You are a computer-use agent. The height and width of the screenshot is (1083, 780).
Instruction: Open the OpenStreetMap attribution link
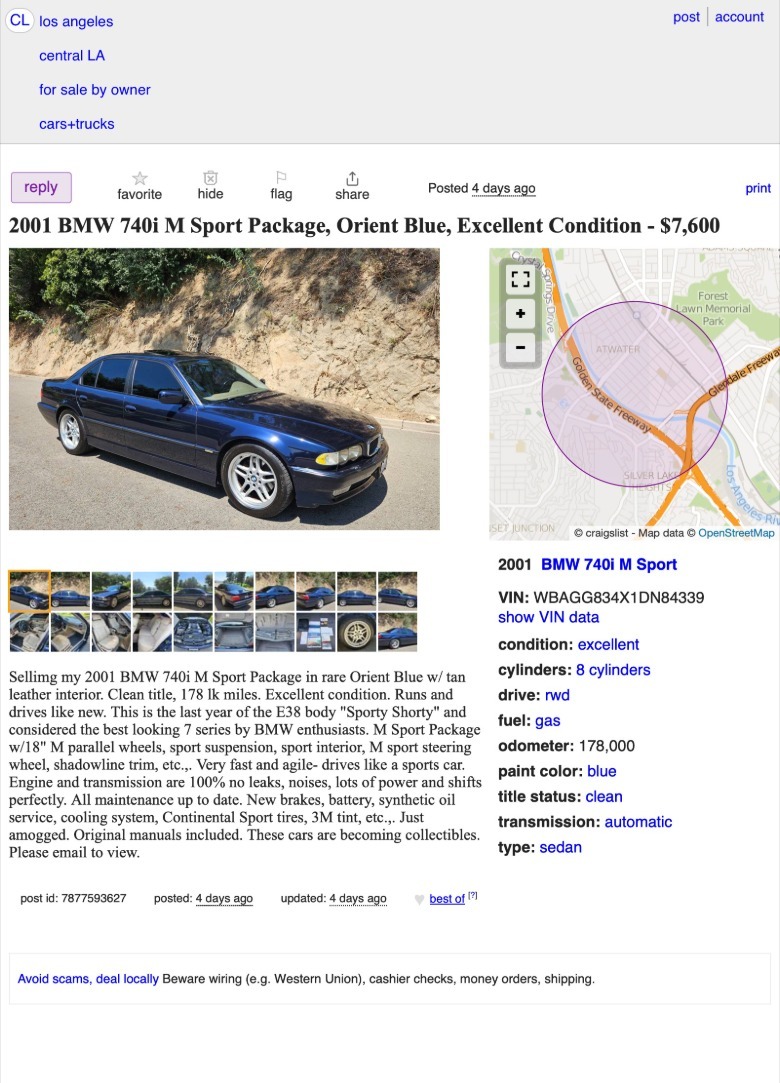(736, 533)
